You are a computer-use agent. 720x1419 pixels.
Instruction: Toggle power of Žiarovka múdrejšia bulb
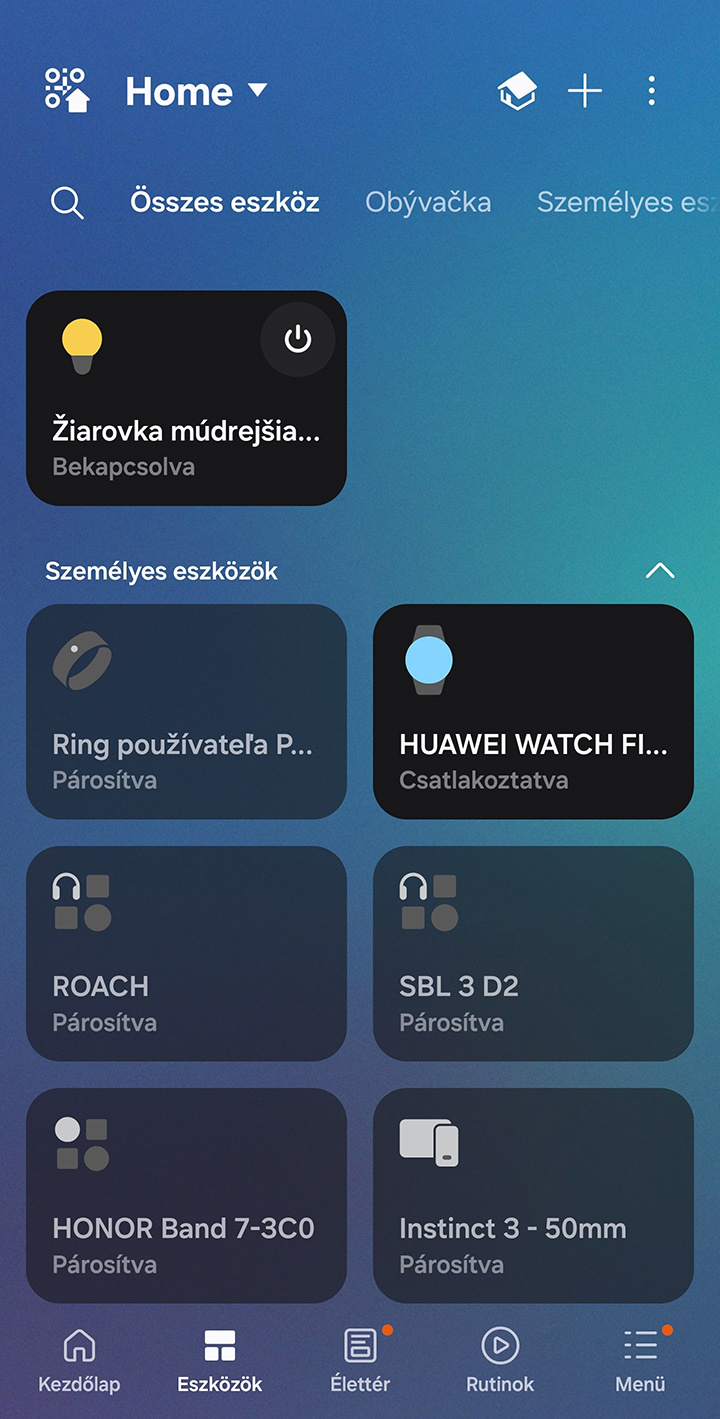(x=298, y=340)
